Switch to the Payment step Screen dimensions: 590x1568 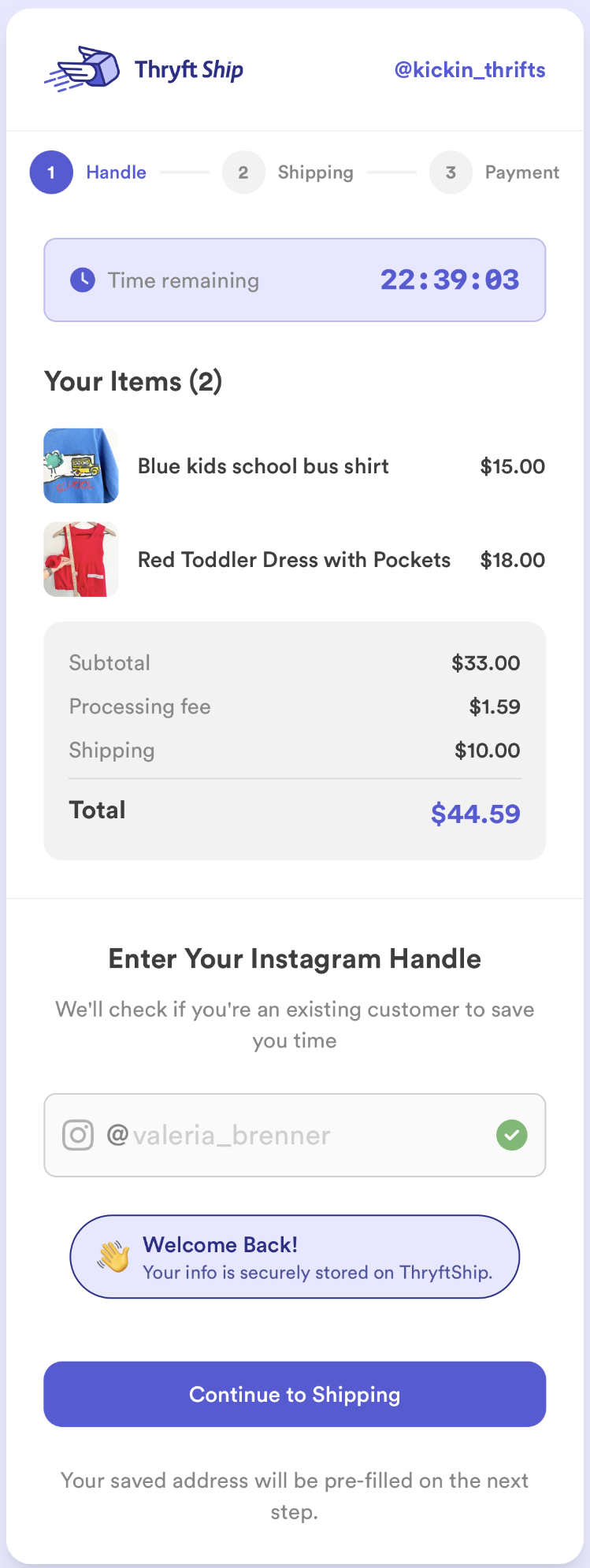521,172
